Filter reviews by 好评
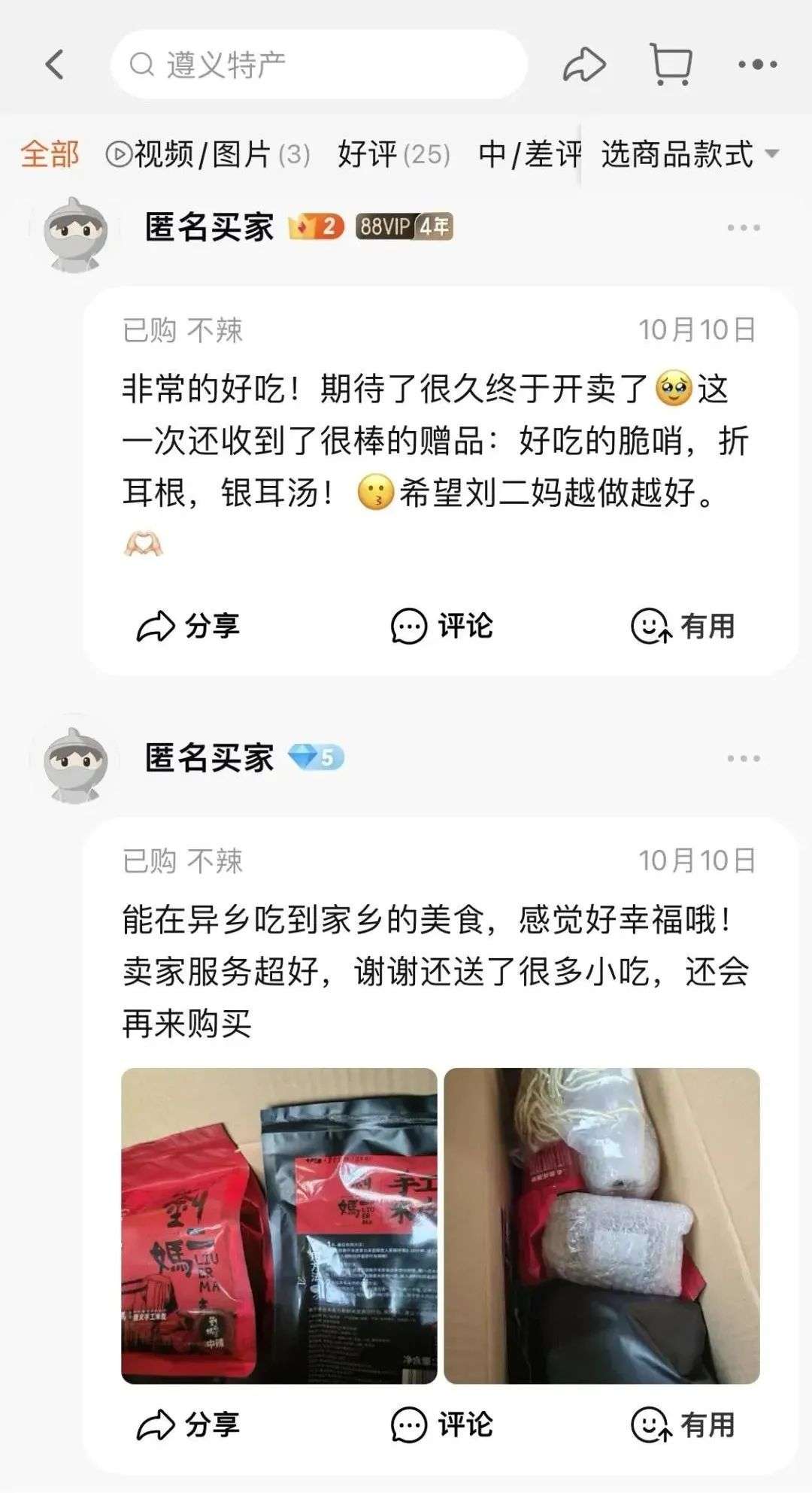The image size is (812, 1493). [393, 155]
